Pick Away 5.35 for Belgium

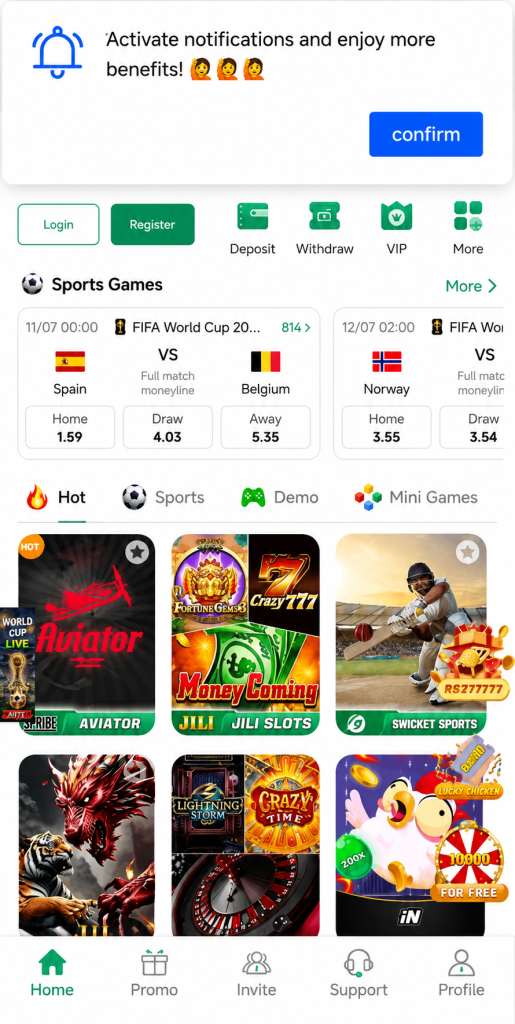(265, 428)
